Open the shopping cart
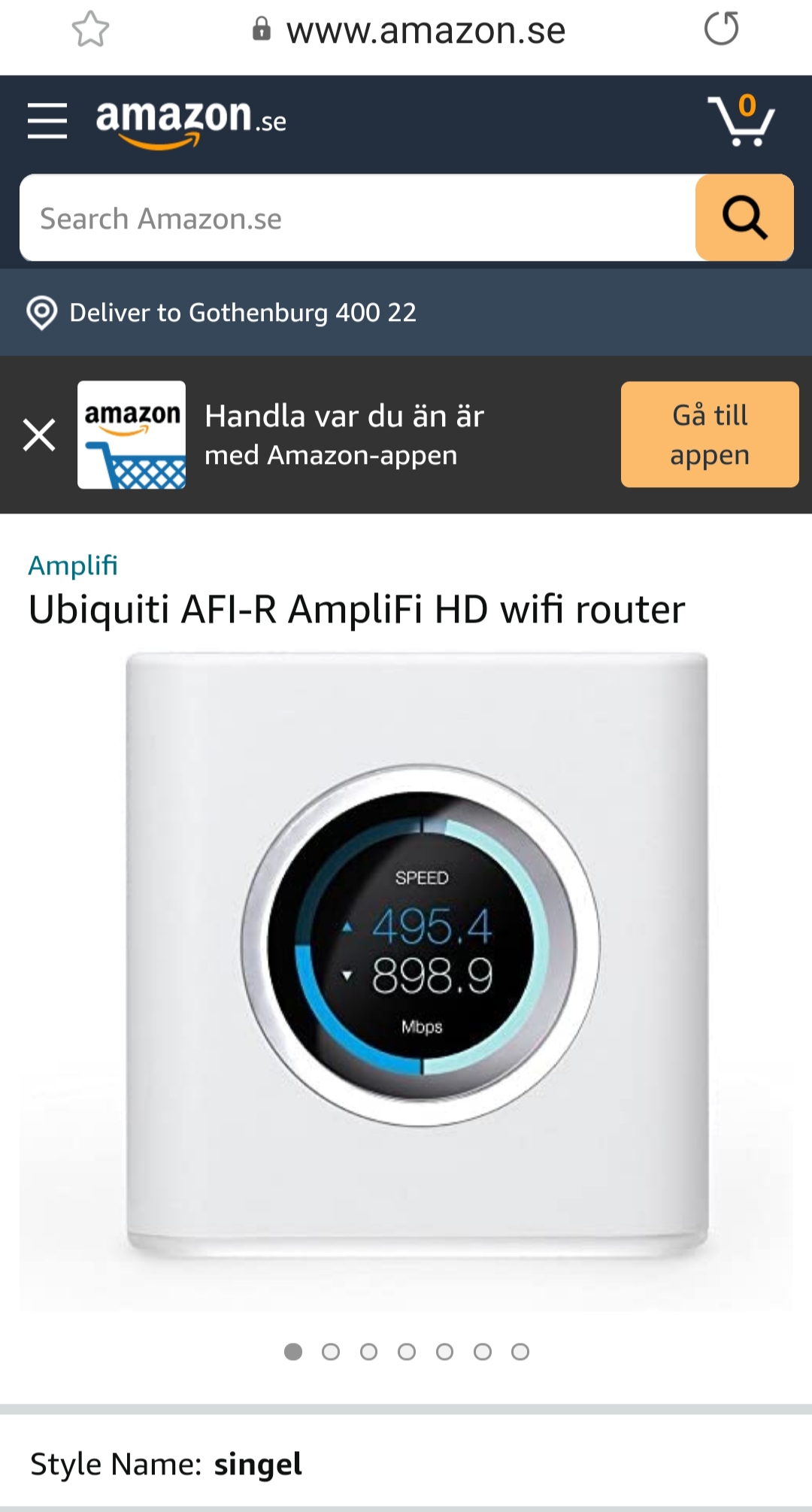The height and width of the screenshot is (1512, 812). coord(741,121)
